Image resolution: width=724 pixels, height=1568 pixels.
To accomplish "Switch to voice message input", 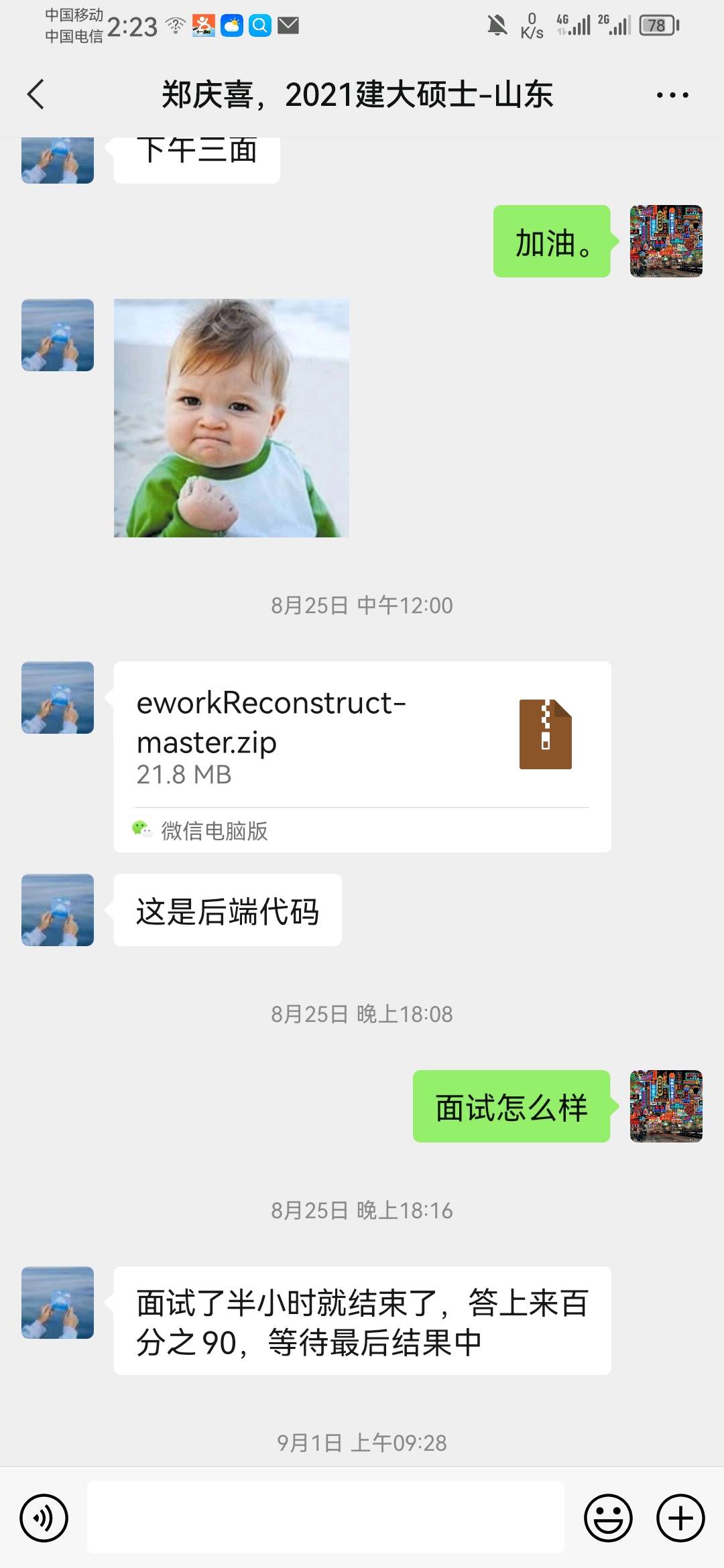I will (44, 1517).
